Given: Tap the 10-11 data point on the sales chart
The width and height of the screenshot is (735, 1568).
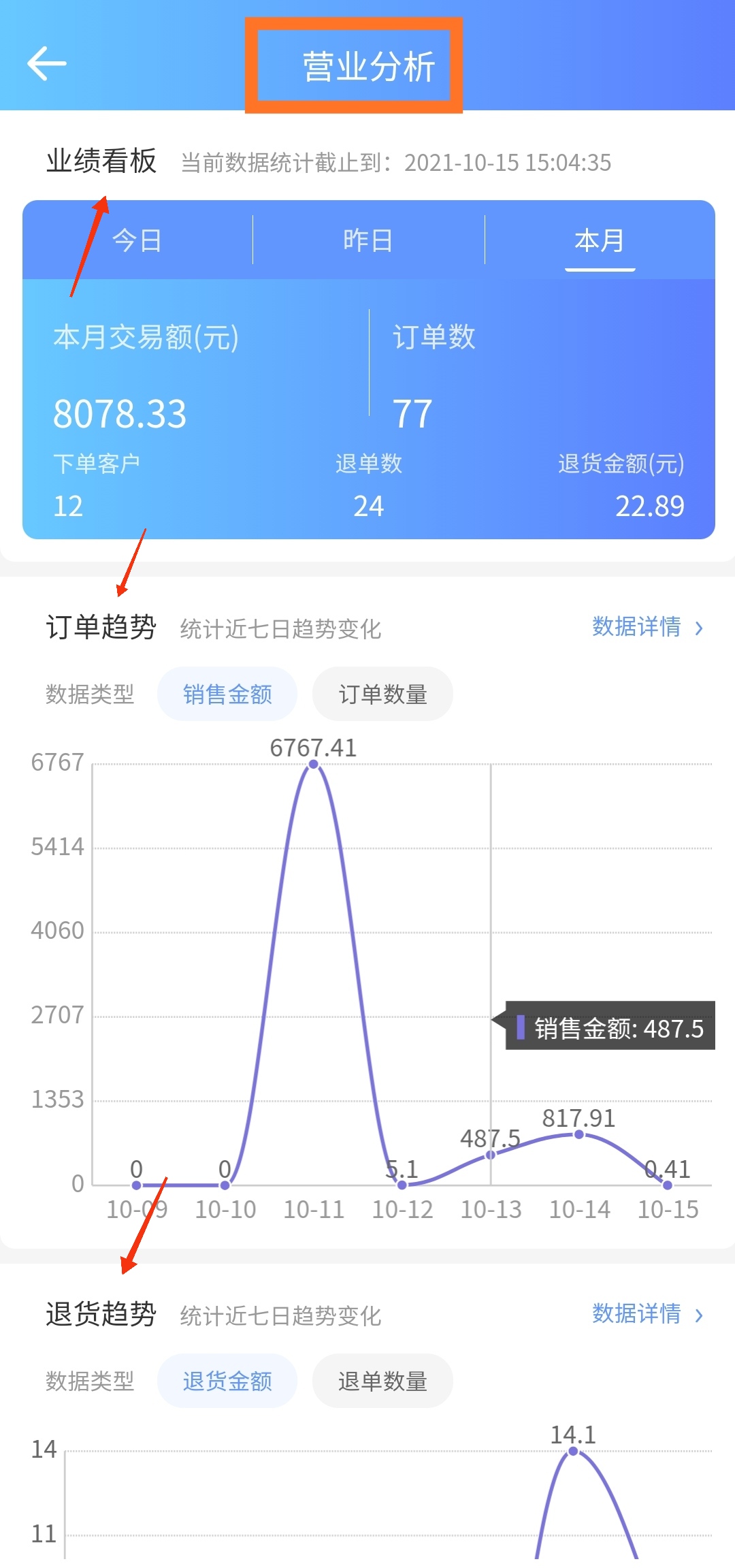Looking at the screenshot, I should 314,765.
